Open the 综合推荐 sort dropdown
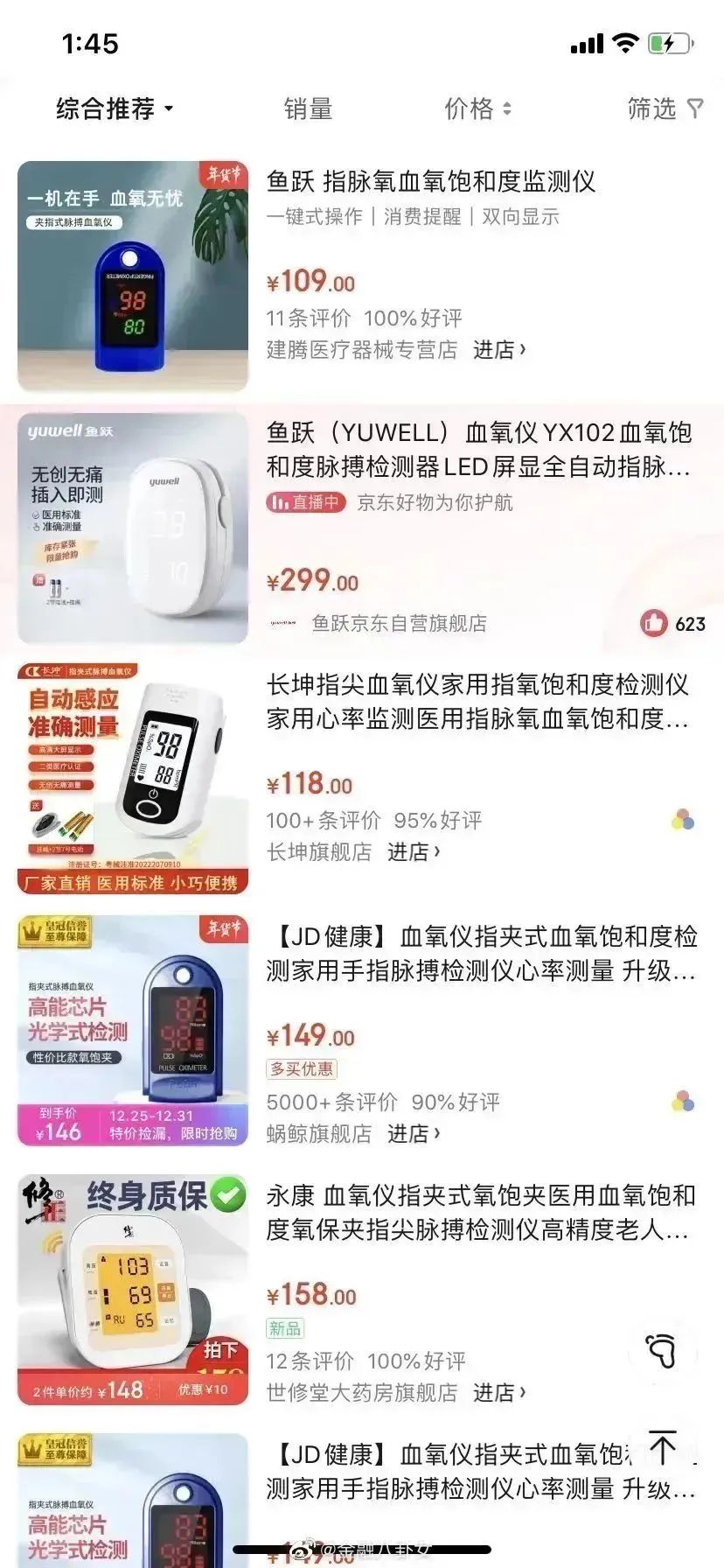The width and height of the screenshot is (724, 1568). point(115,109)
